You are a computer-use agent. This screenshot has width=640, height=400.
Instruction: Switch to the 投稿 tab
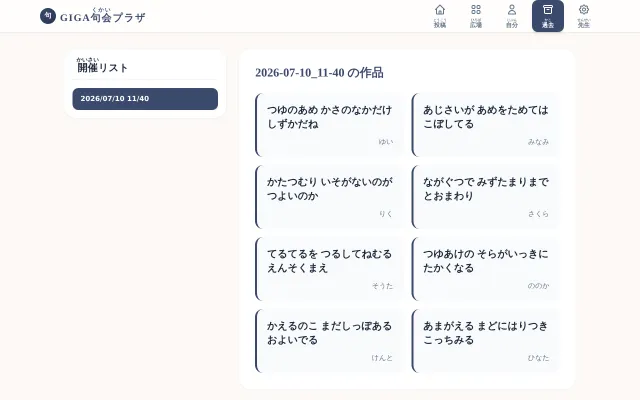(x=440, y=16)
